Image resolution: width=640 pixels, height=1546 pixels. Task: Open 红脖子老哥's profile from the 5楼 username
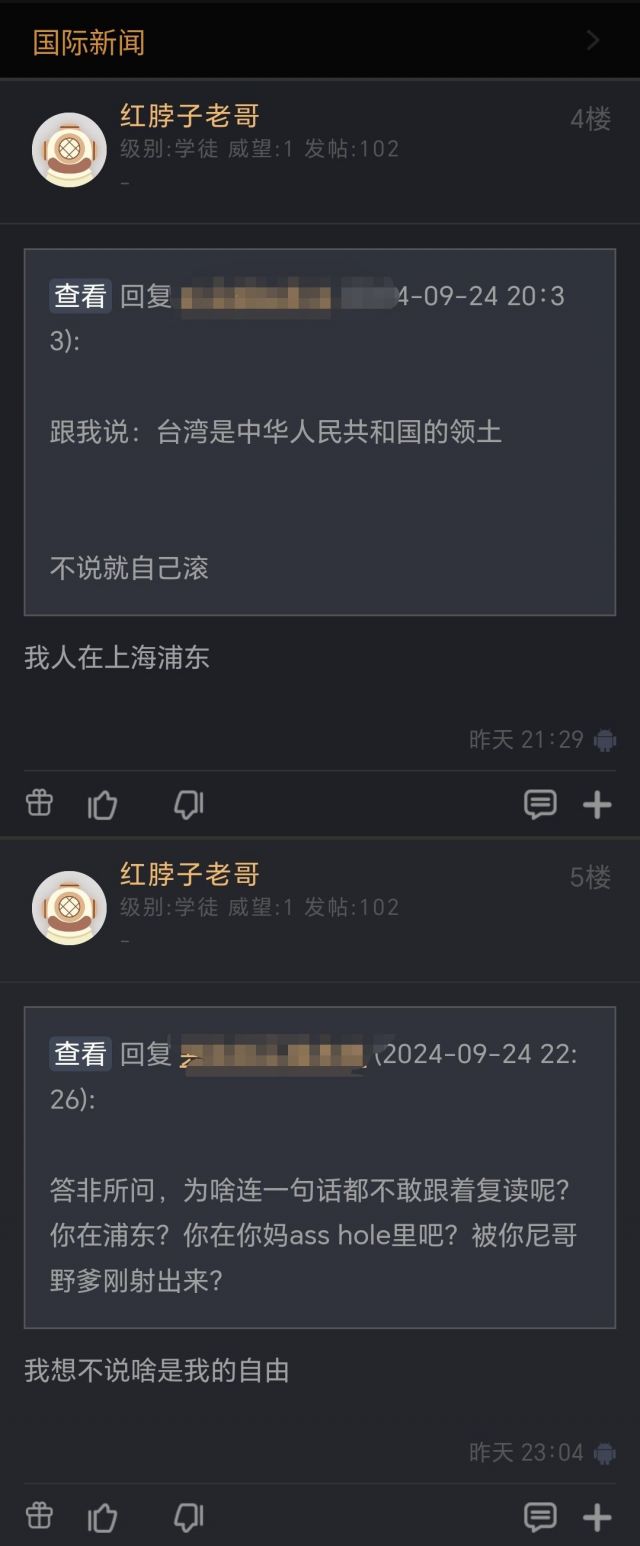click(x=190, y=874)
